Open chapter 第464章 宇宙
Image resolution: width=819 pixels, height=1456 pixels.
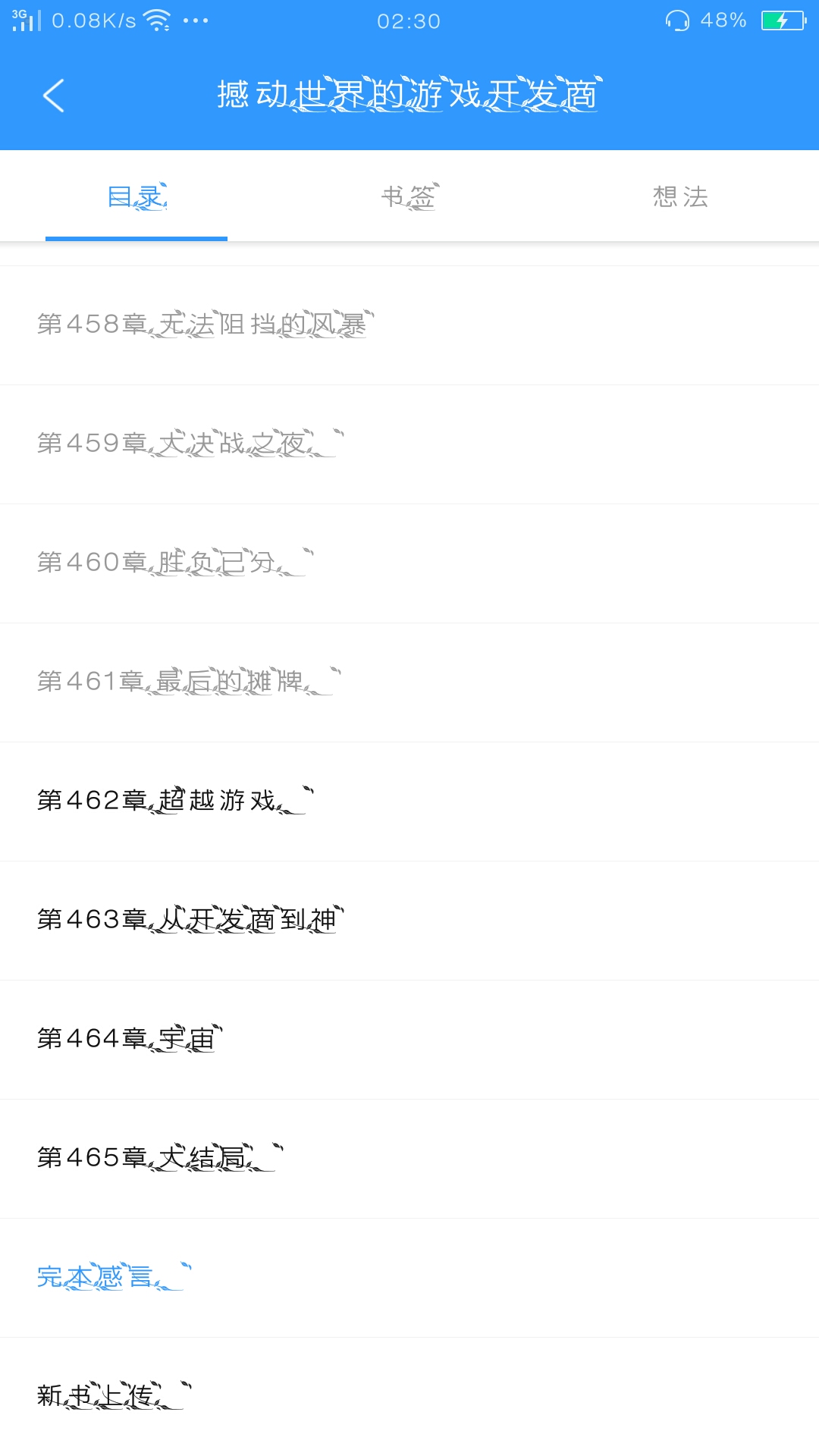tap(409, 1040)
